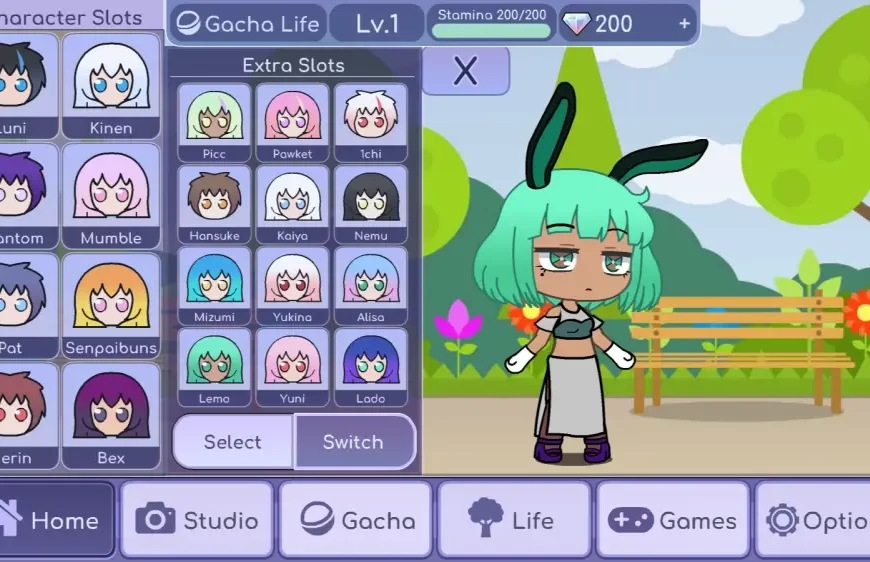The width and height of the screenshot is (870, 562).
Task: Select the Hansuke extra slot
Action: coord(214,204)
